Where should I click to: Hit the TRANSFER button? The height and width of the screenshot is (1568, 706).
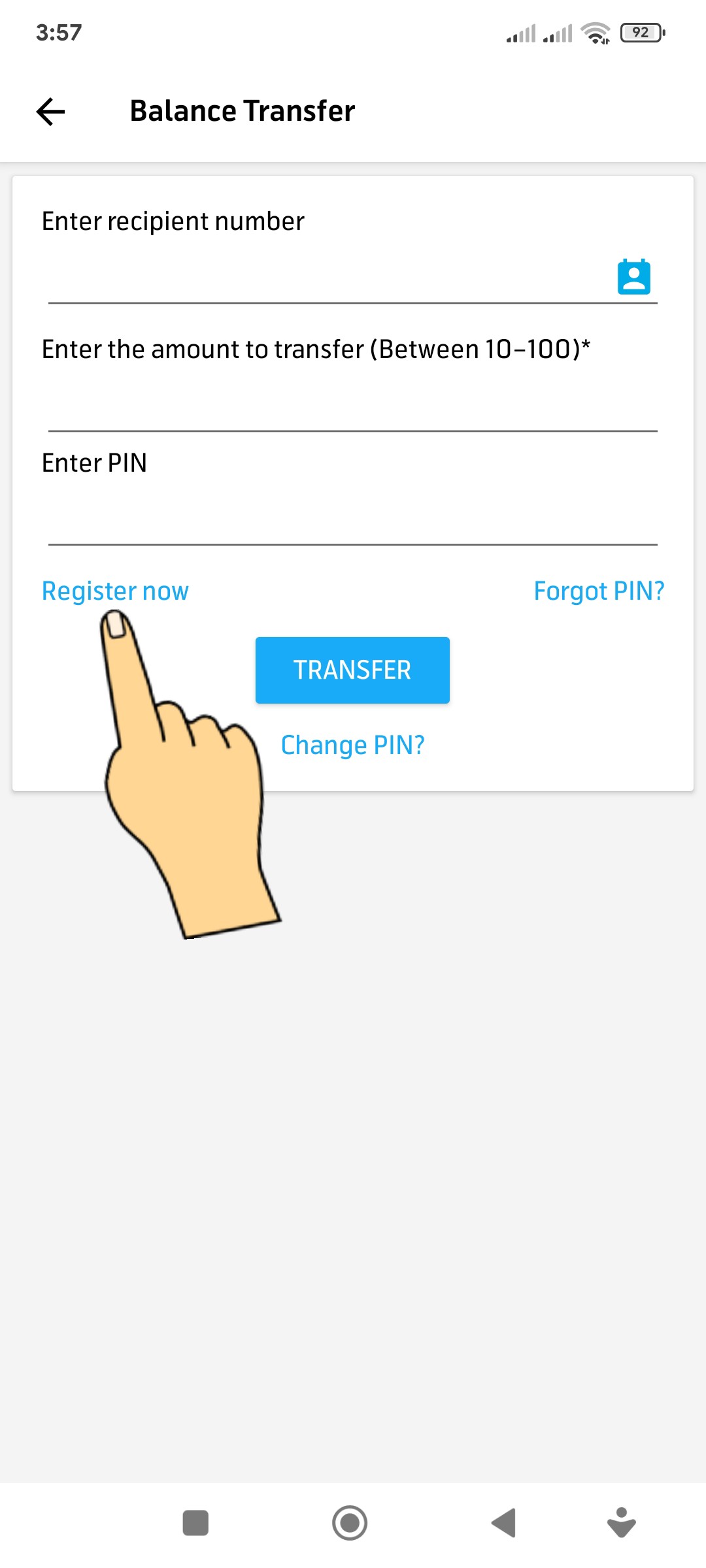(352, 670)
